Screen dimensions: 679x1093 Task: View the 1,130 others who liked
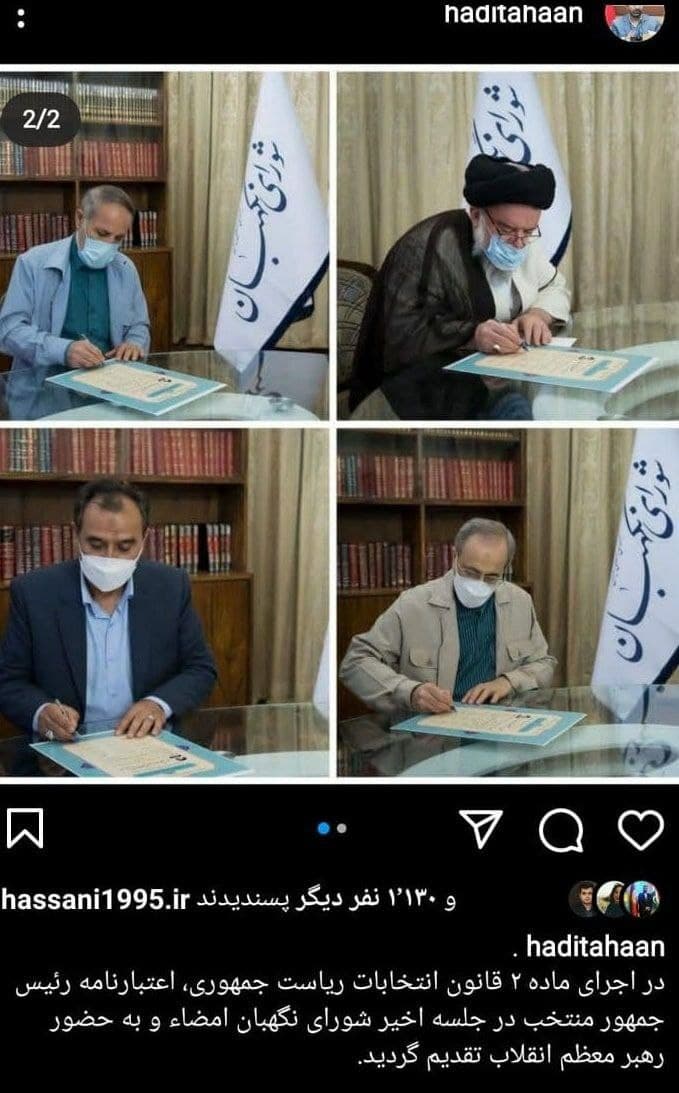pos(326,900)
